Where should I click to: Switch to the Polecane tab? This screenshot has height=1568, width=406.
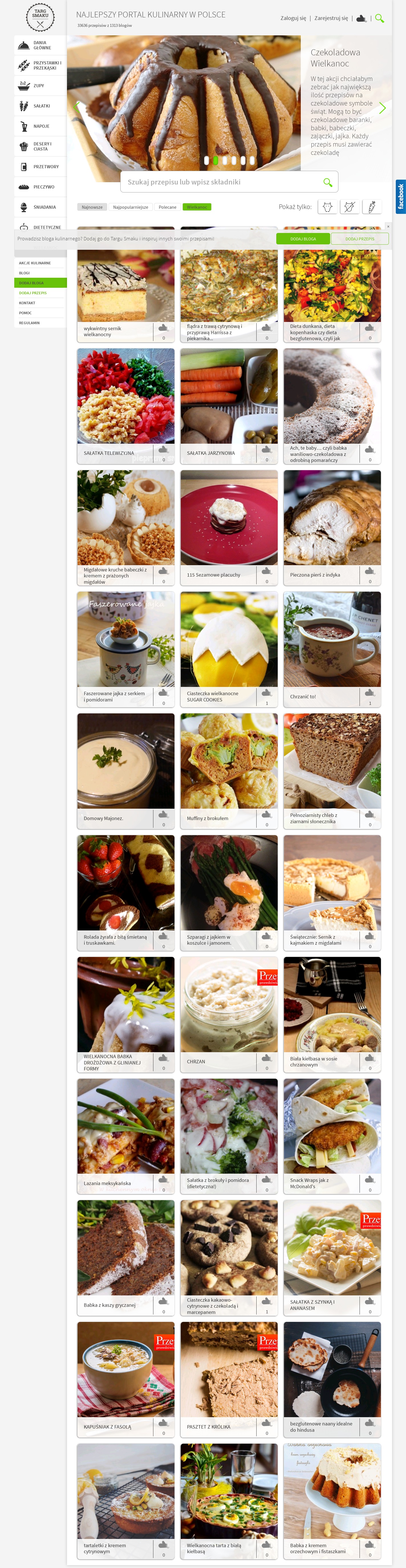coord(167,207)
